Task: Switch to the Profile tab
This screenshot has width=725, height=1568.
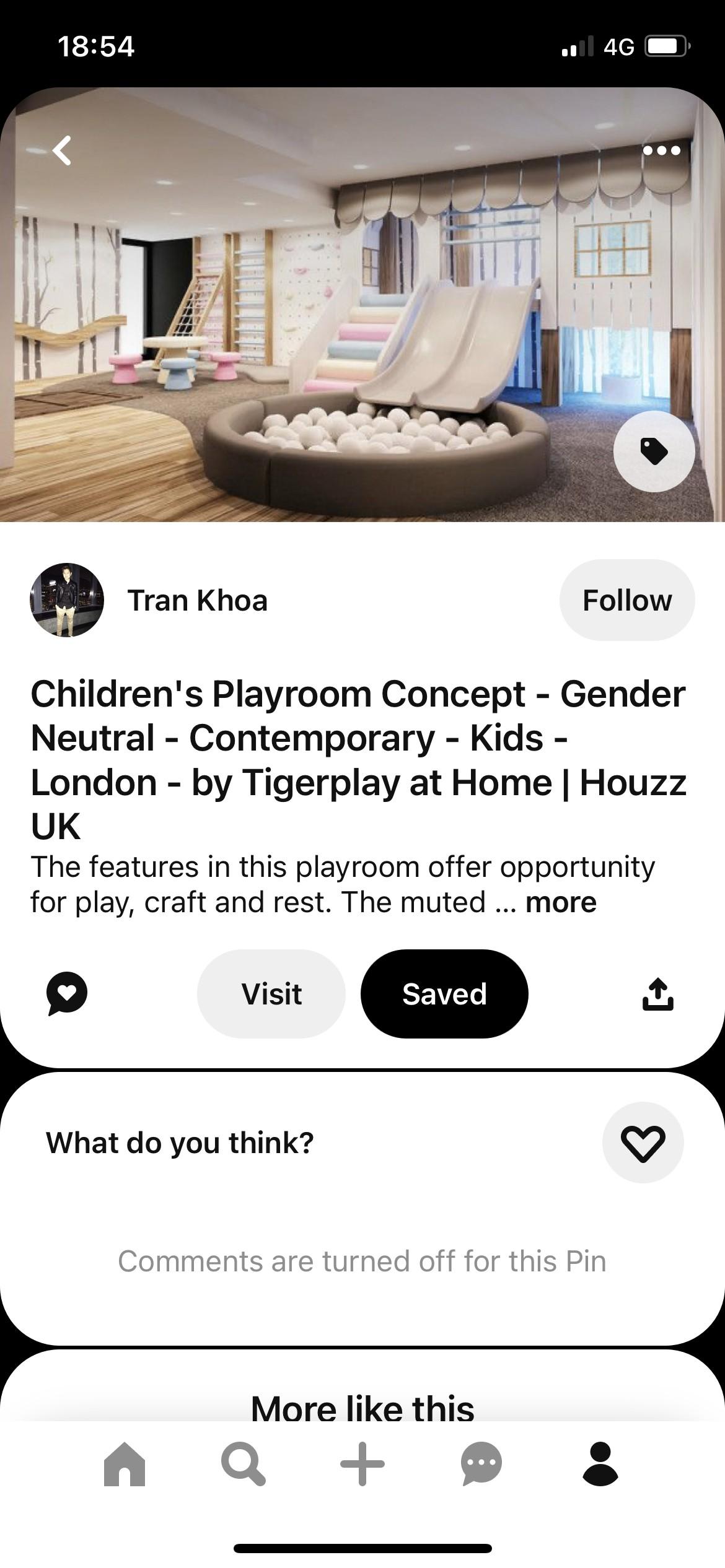Action: tap(600, 1464)
